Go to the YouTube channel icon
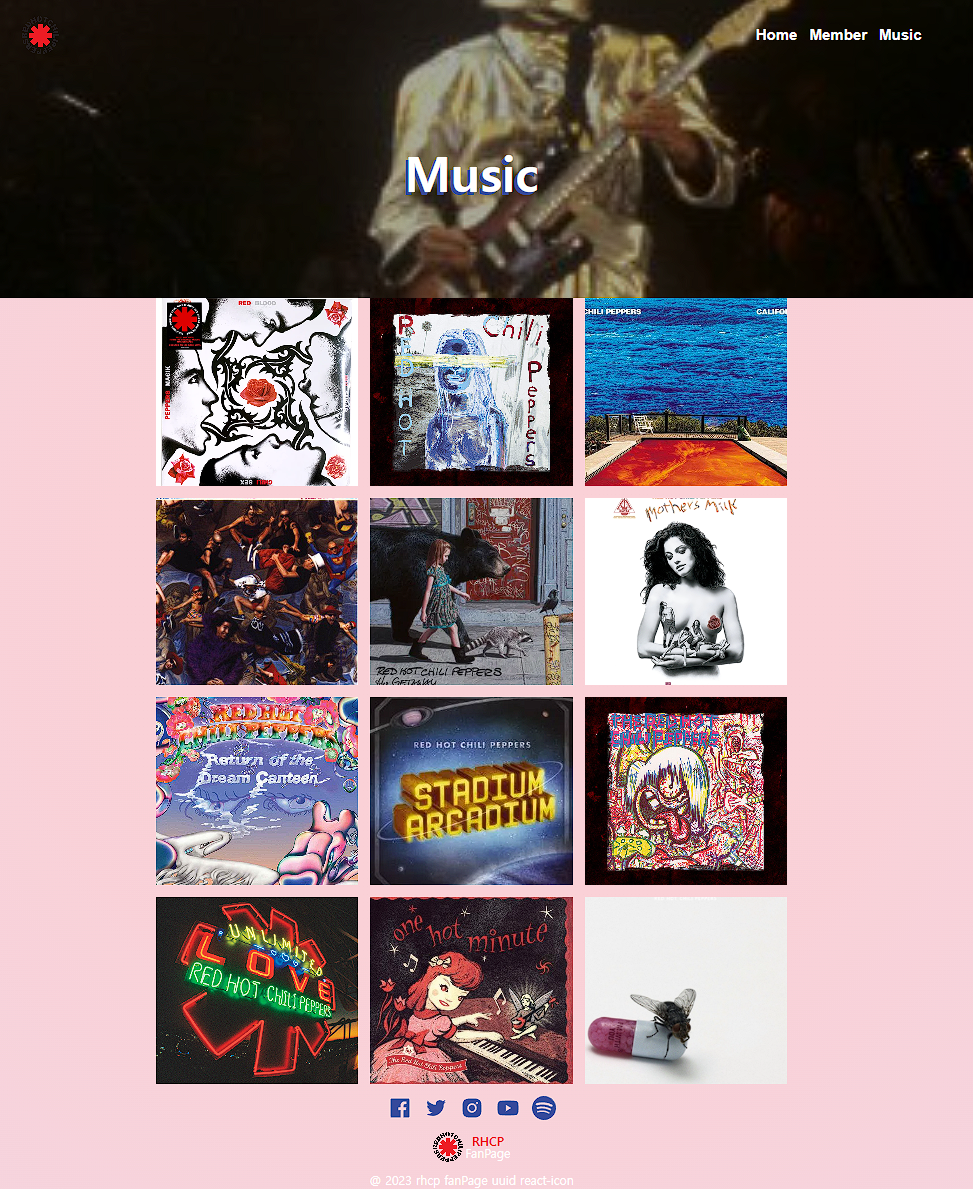 508,1108
